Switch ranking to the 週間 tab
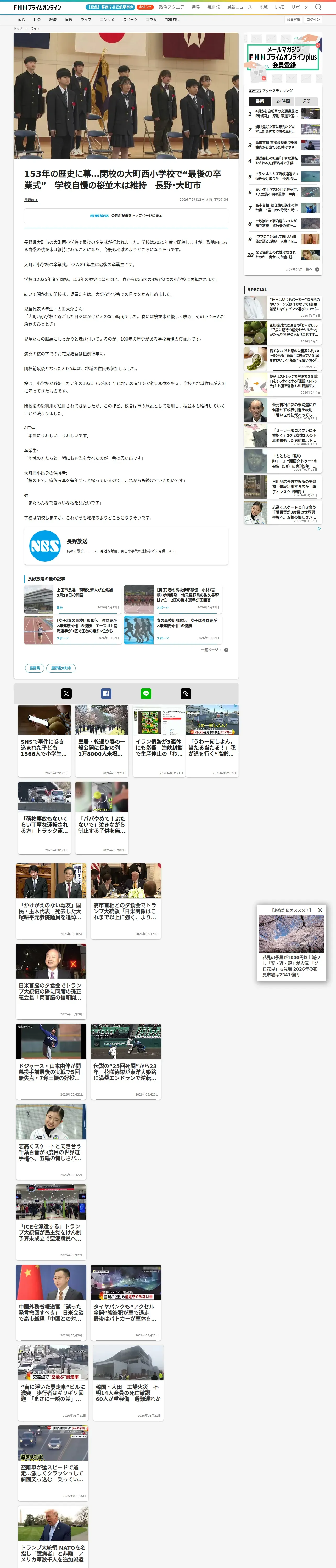This screenshot has width=336, height=1568. (x=306, y=101)
